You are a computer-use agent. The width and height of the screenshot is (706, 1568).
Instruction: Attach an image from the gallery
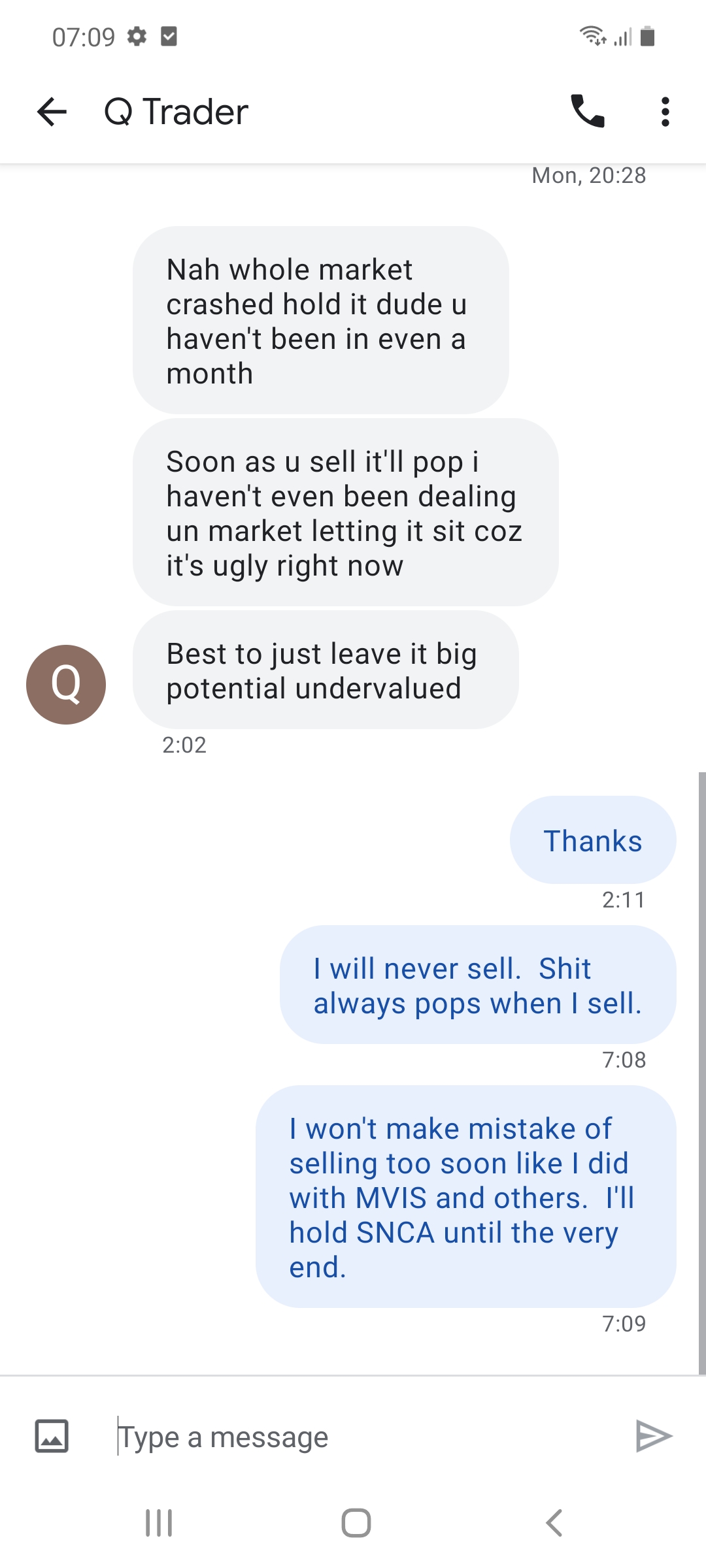pos(52,1436)
